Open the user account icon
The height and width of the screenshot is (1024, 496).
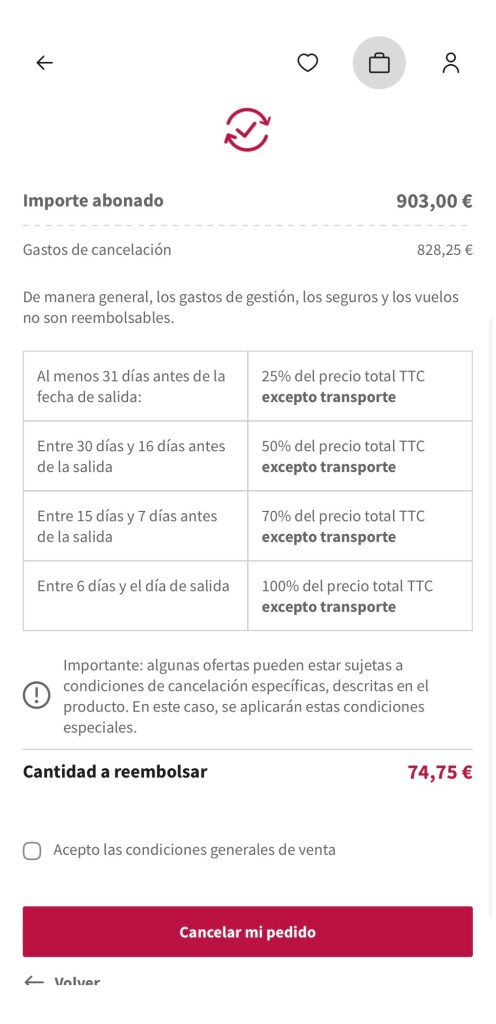click(451, 63)
